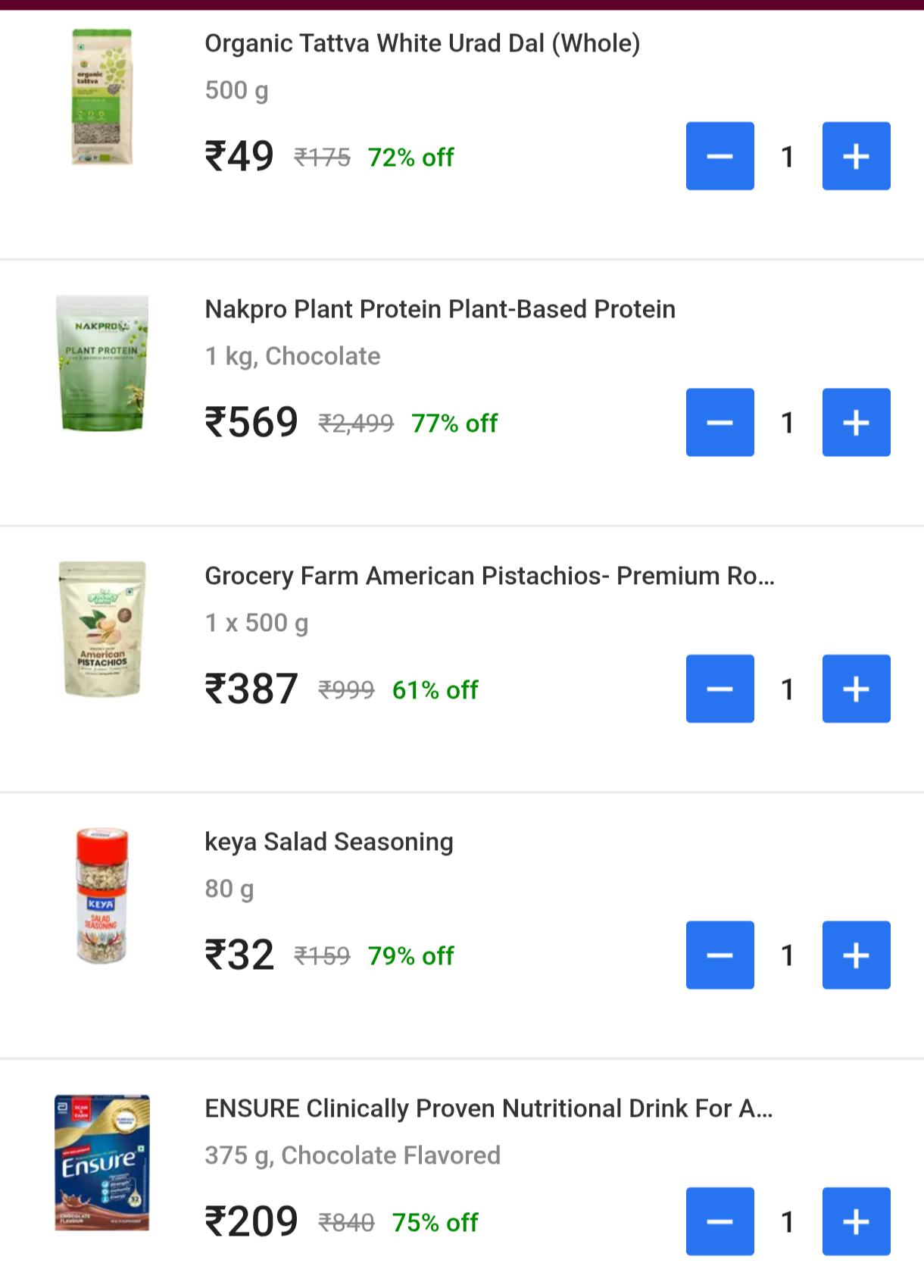Increase Grocery Farm American Pistachios quantity
The image size is (924, 1288).
click(856, 689)
